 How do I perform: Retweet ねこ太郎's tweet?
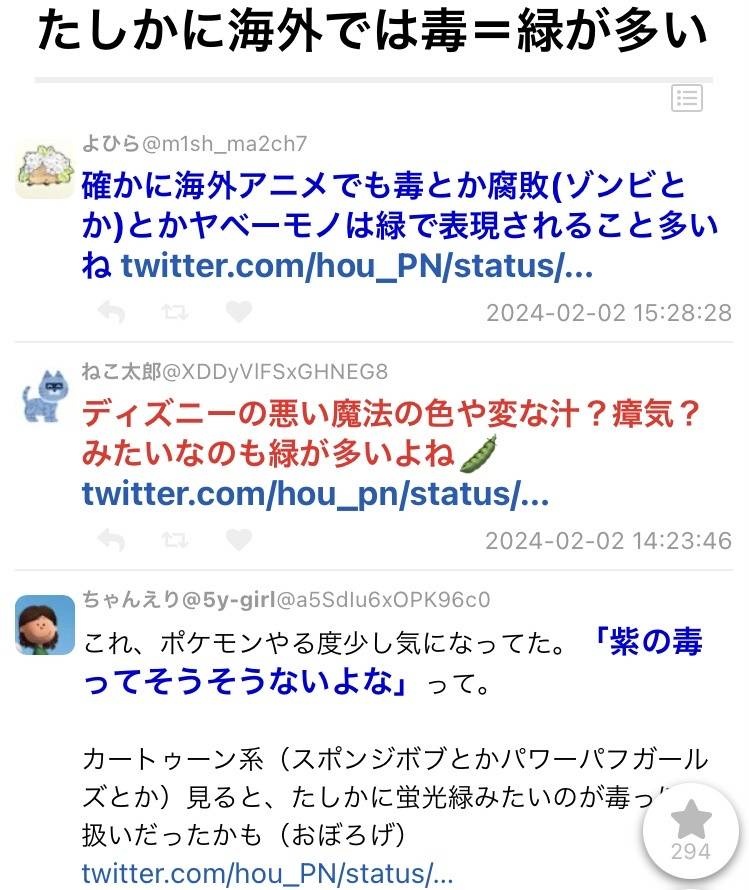point(174,541)
